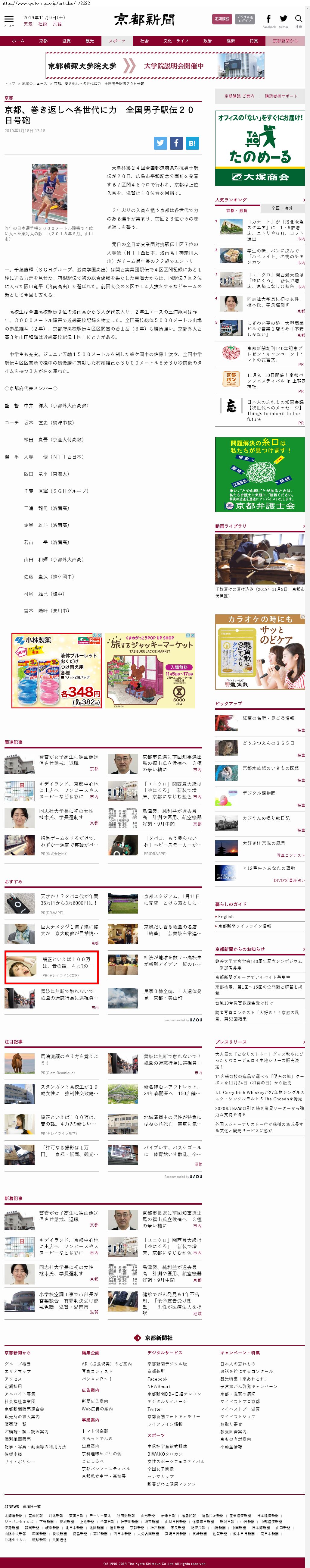
Task: Visit the Kyoto Shimbun Facebook page icon
Action: tap(269, 20)
